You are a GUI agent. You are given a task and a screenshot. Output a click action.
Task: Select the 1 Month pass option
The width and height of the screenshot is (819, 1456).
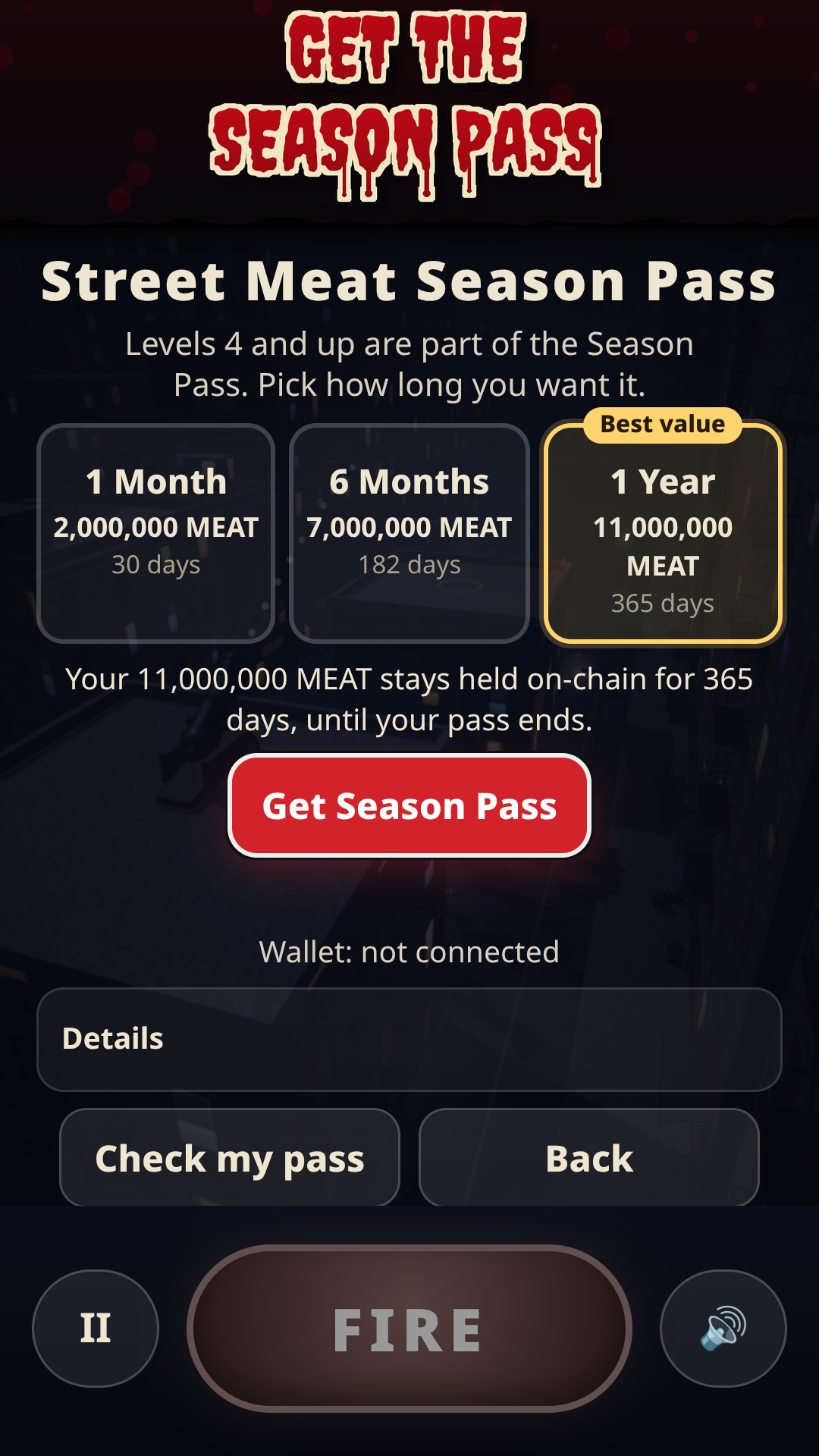pos(155,533)
